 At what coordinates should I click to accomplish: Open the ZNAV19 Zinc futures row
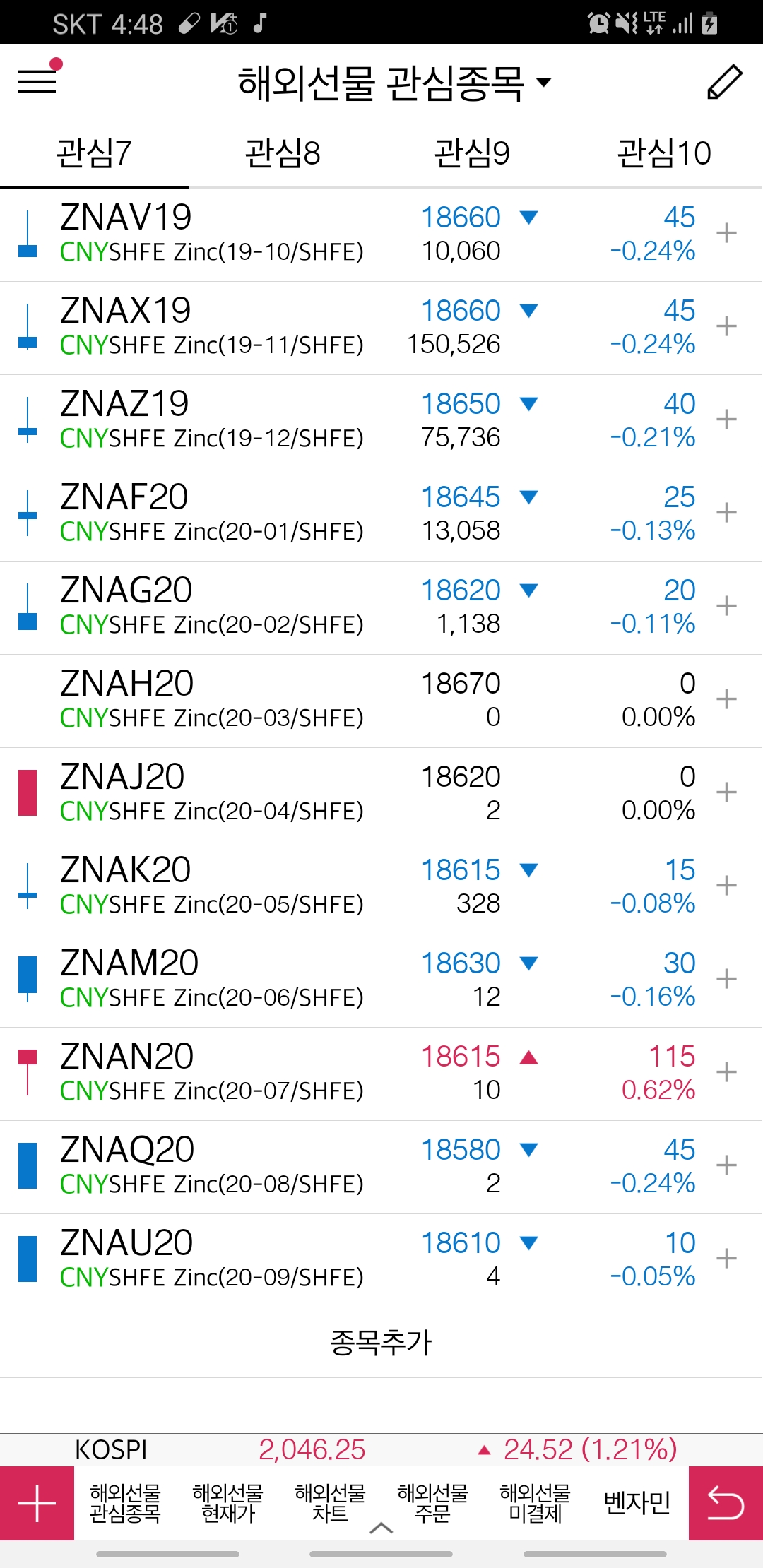[x=212, y=234]
